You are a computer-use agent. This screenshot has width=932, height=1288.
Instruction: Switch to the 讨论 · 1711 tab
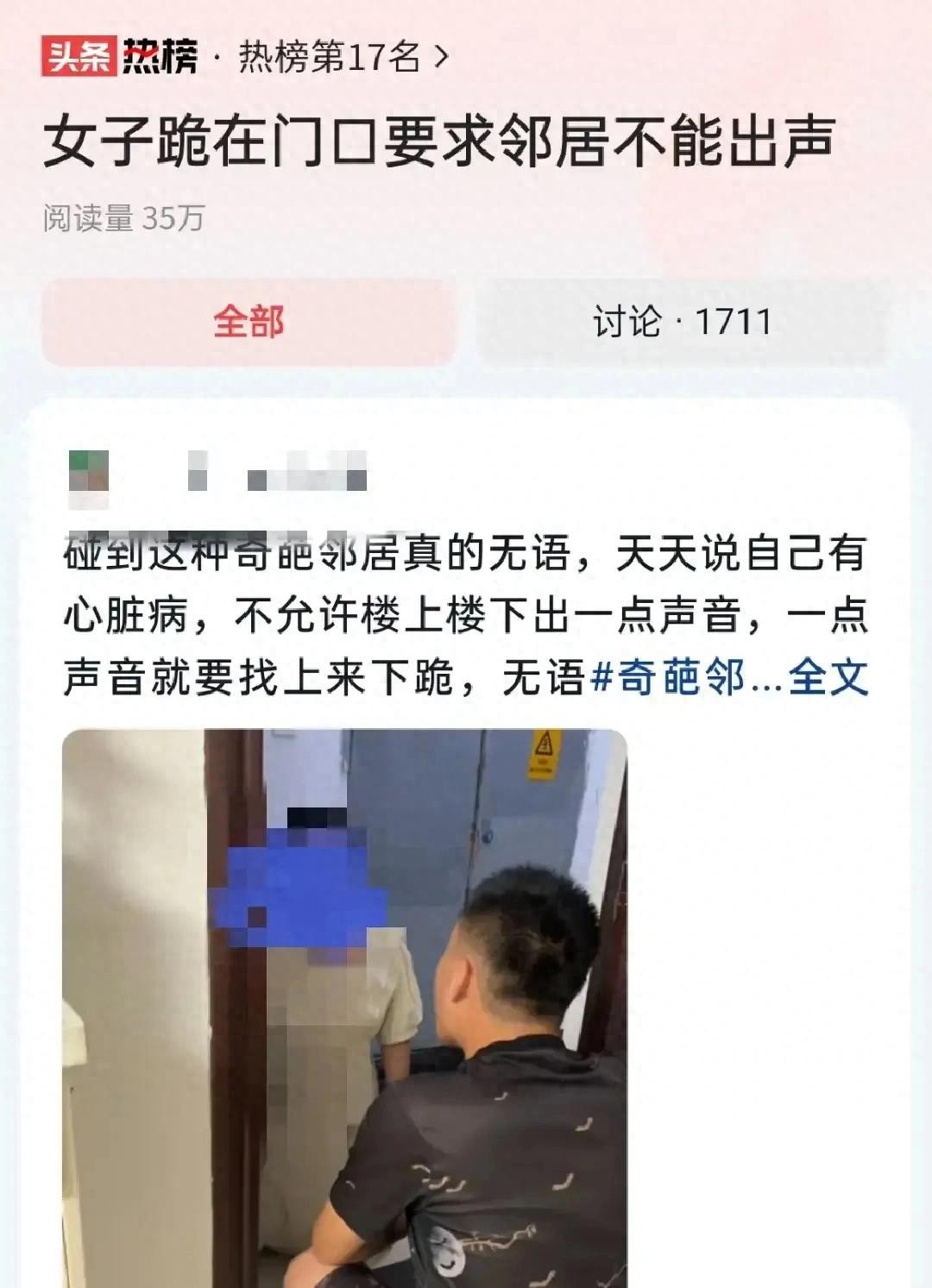coord(682,323)
